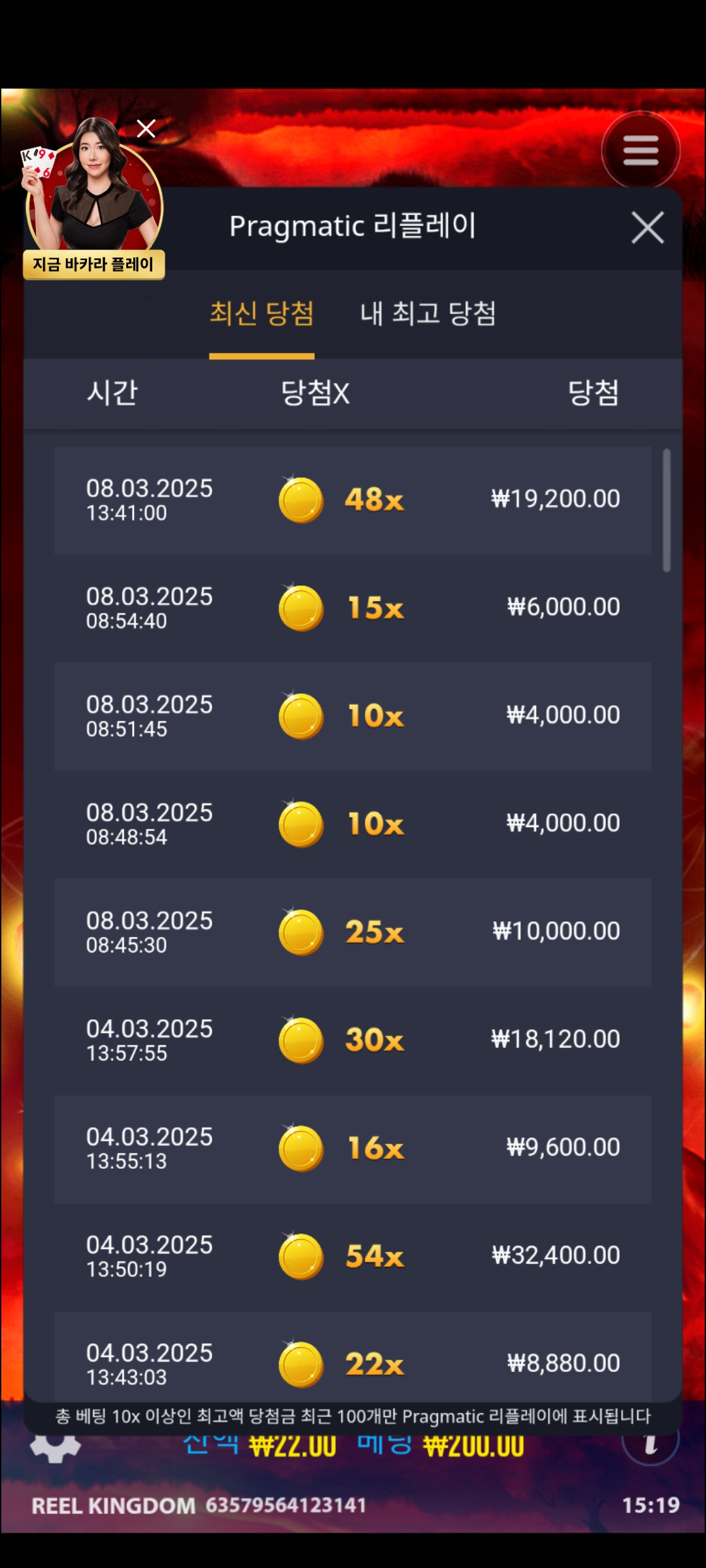Open the hamburger menu button
The image size is (706, 1568).
(641, 151)
